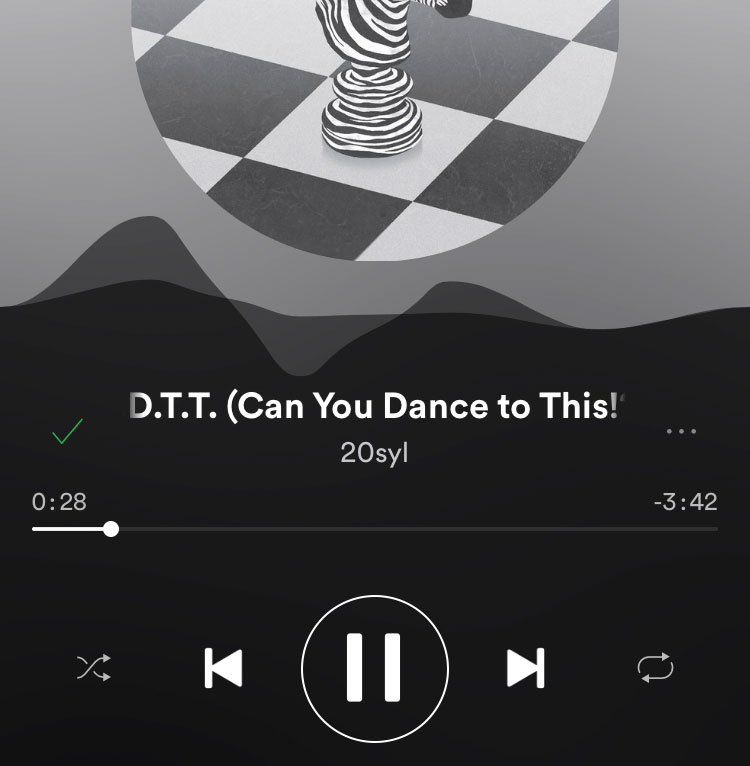Toggle shuffle playback mode
Screen dimensions: 750x766
pos(94,668)
